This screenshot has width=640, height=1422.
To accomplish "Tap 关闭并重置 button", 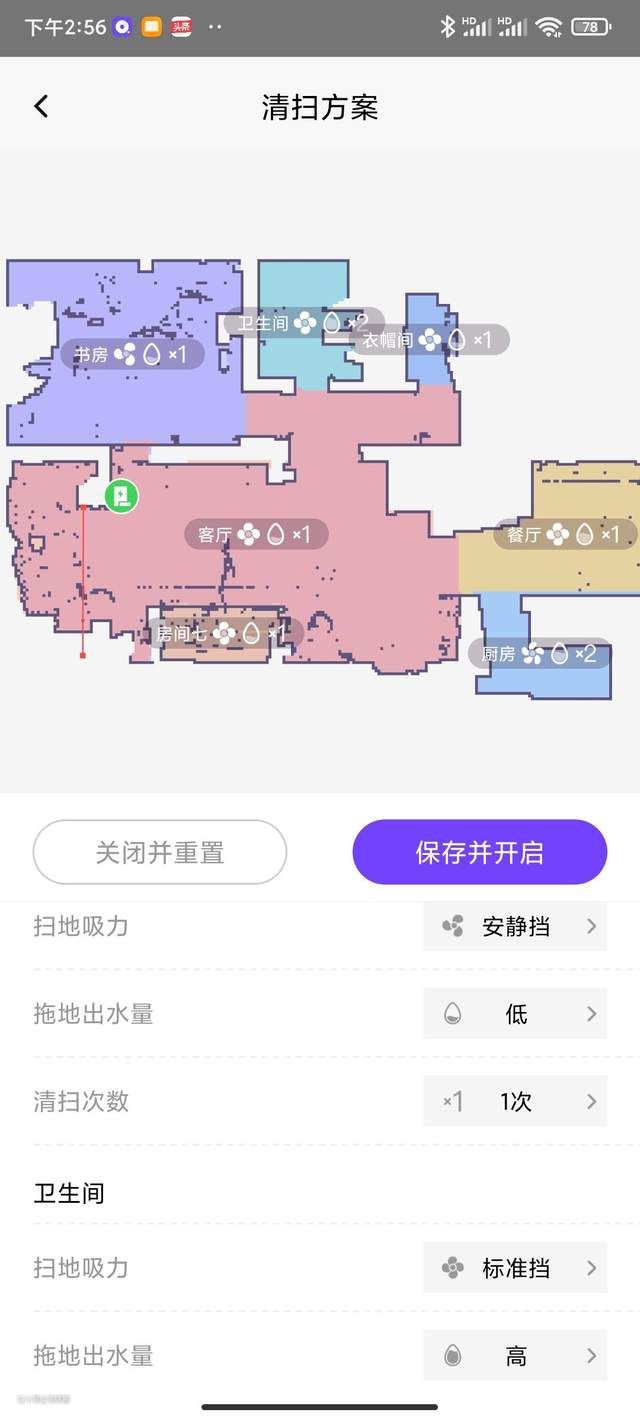I will pos(160,852).
